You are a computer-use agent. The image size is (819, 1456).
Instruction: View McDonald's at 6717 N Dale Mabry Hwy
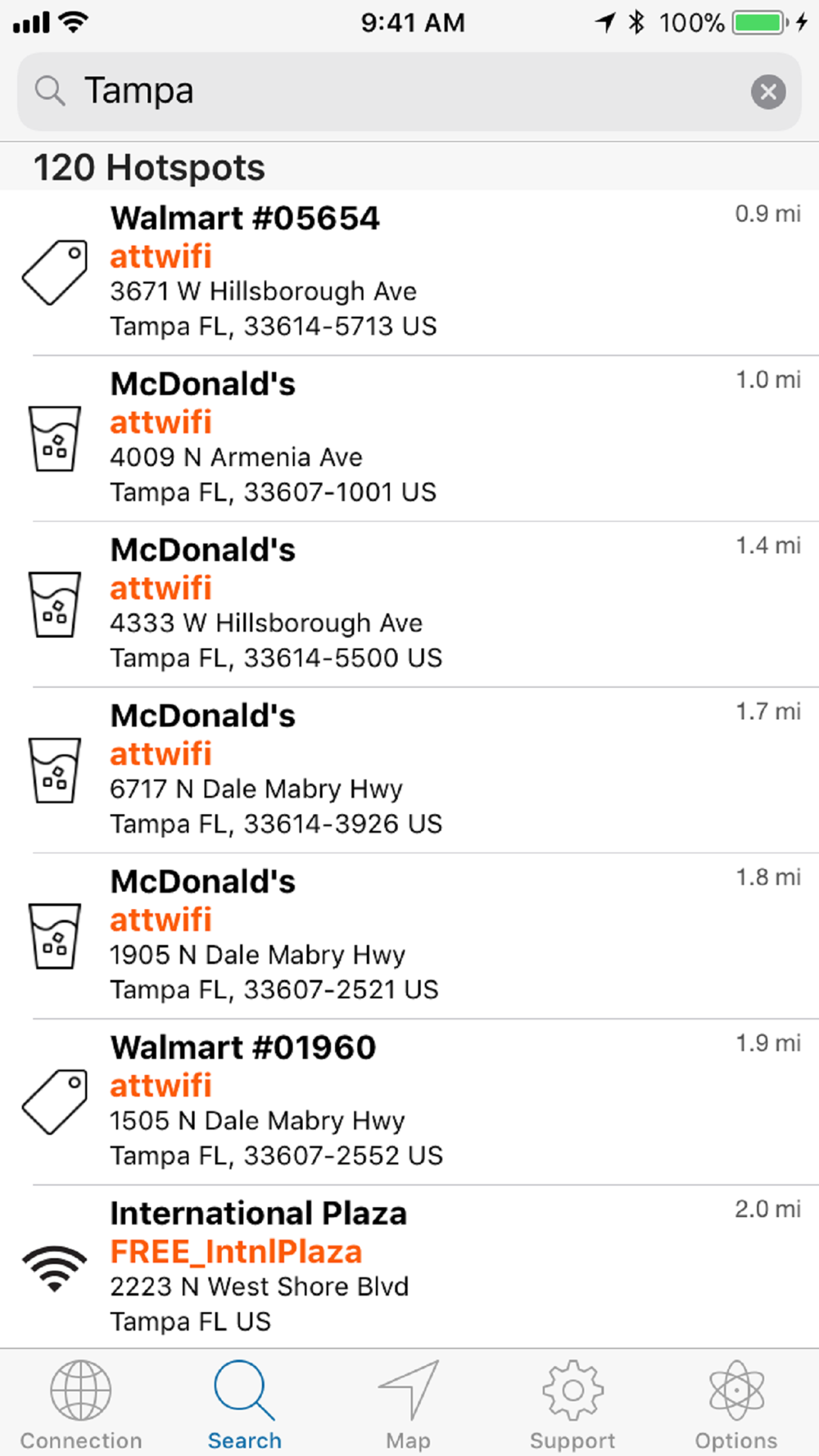(409, 771)
